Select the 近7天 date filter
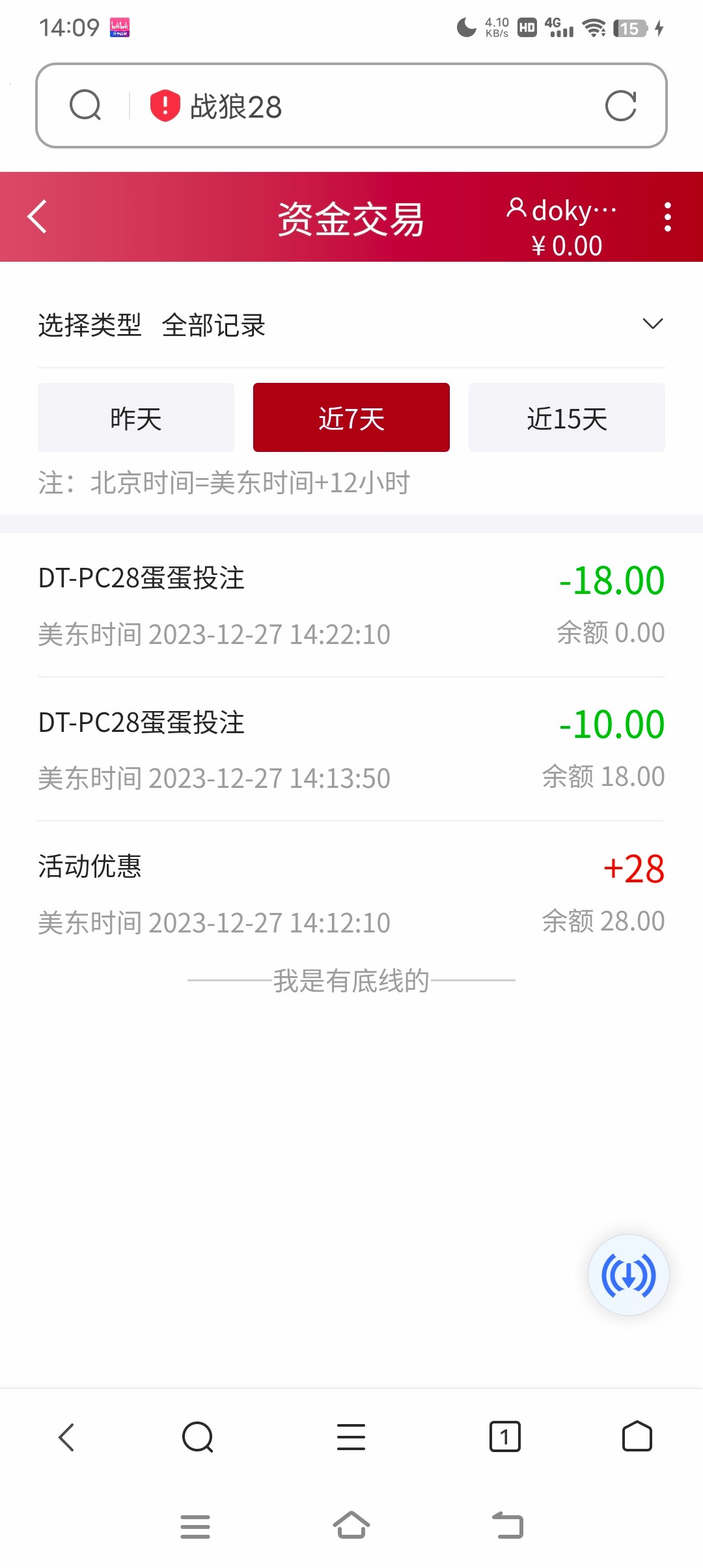The width and height of the screenshot is (703, 1568). (351, 417)
